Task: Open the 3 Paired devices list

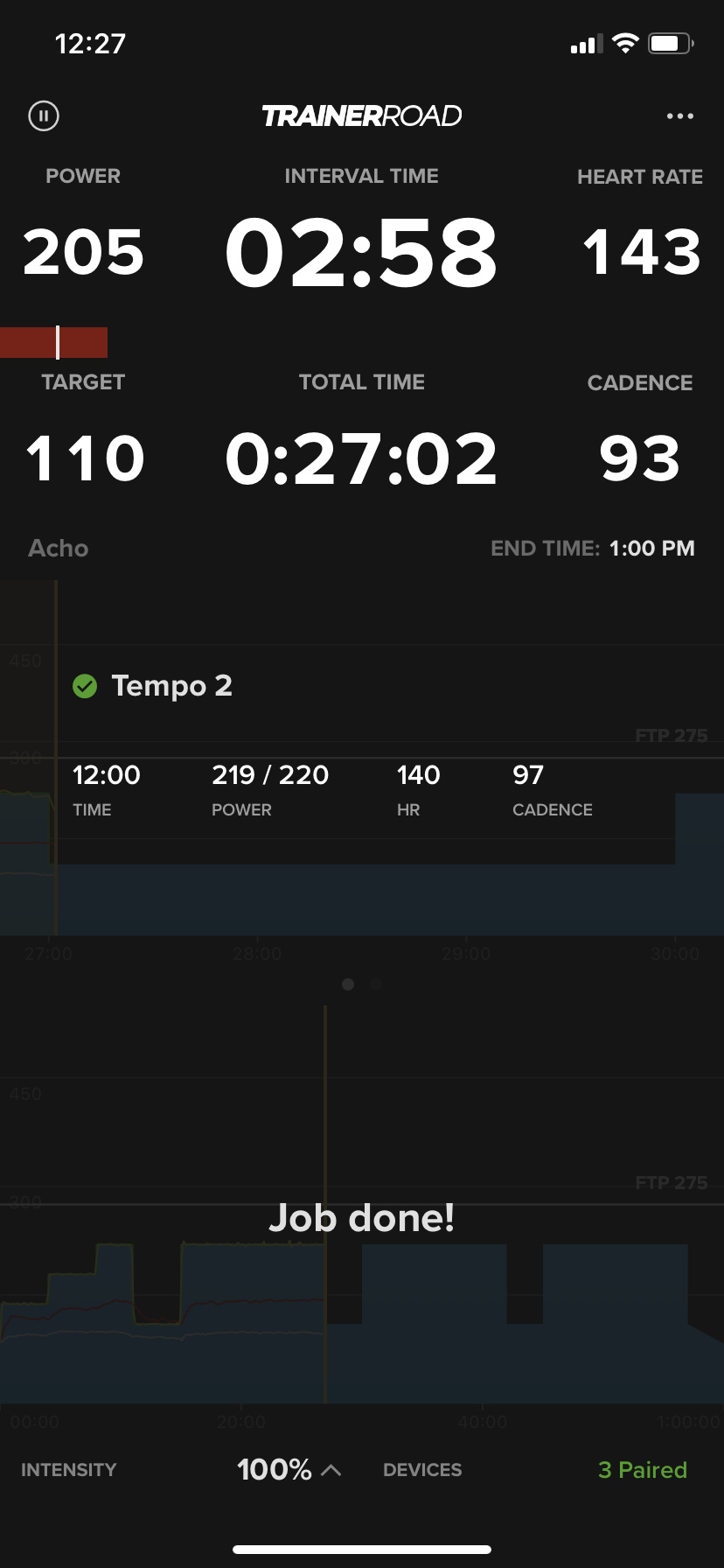Action: tap(642, 1469)
